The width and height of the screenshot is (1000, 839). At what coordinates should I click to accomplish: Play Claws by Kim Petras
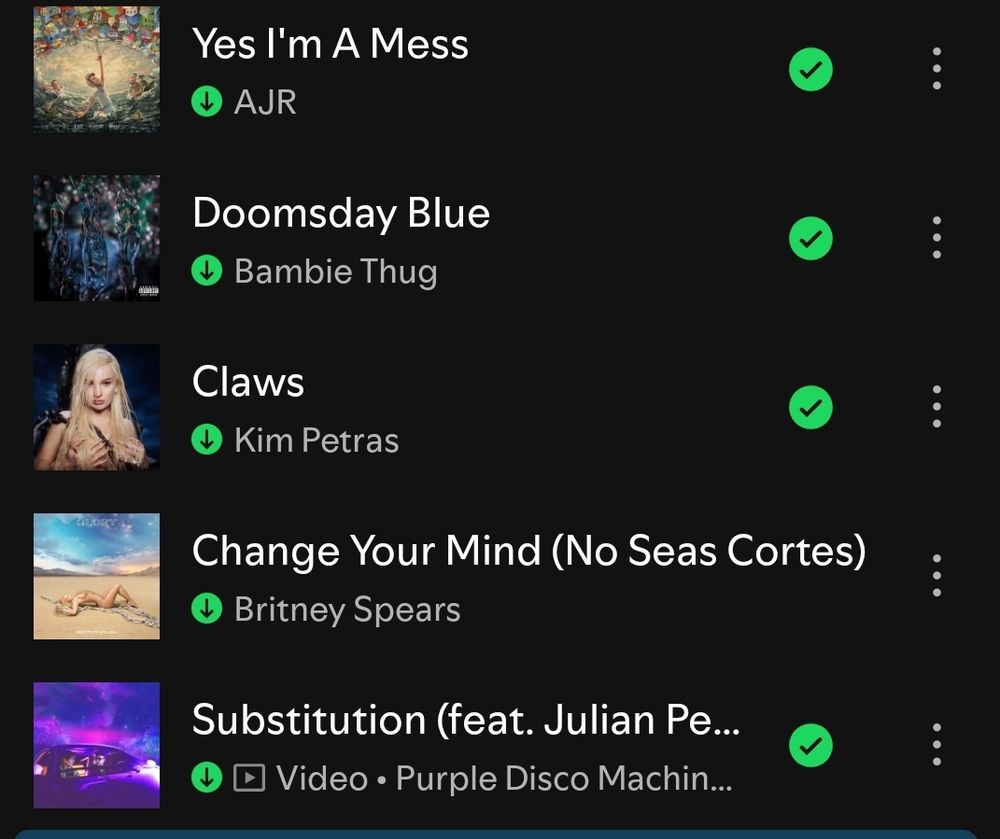[x=248, y=383]
